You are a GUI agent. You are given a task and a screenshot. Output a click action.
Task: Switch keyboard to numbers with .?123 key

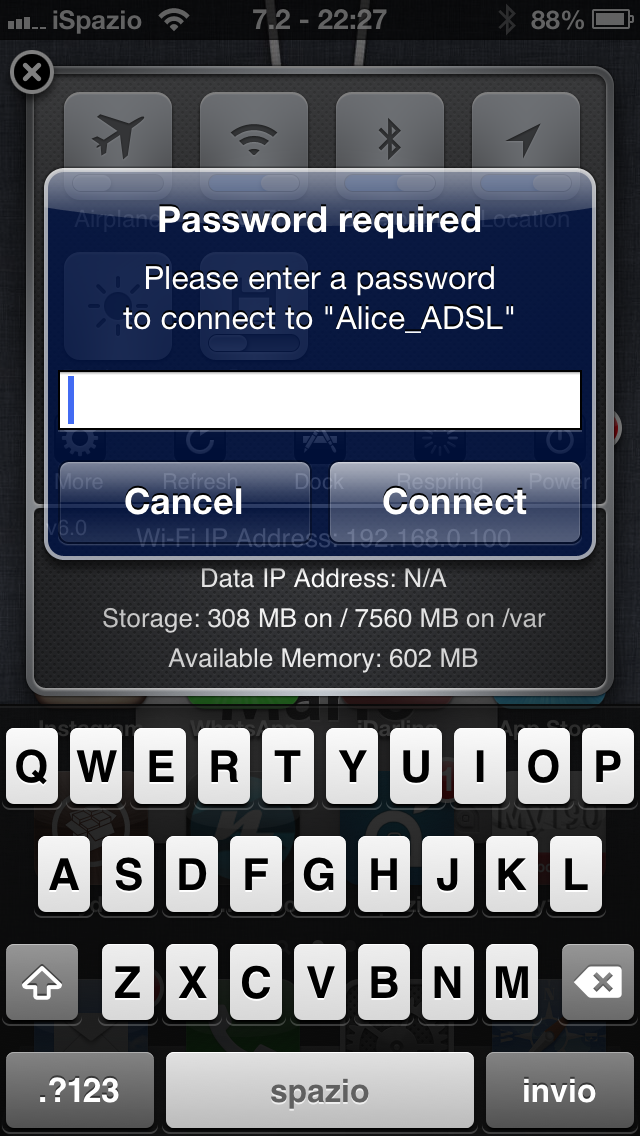coord(80,1090)
